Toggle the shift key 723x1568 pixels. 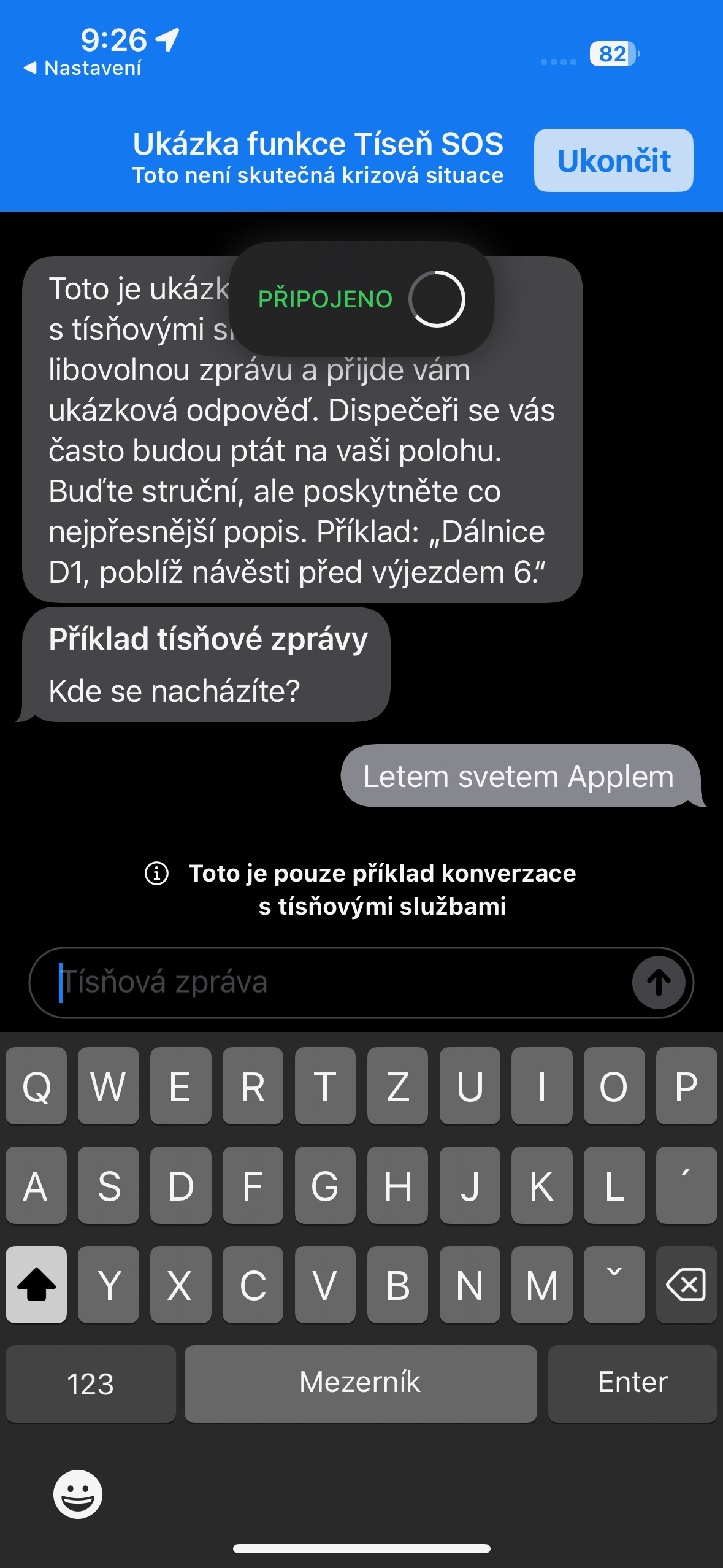pyautogui.click(x=36, y=1284)
